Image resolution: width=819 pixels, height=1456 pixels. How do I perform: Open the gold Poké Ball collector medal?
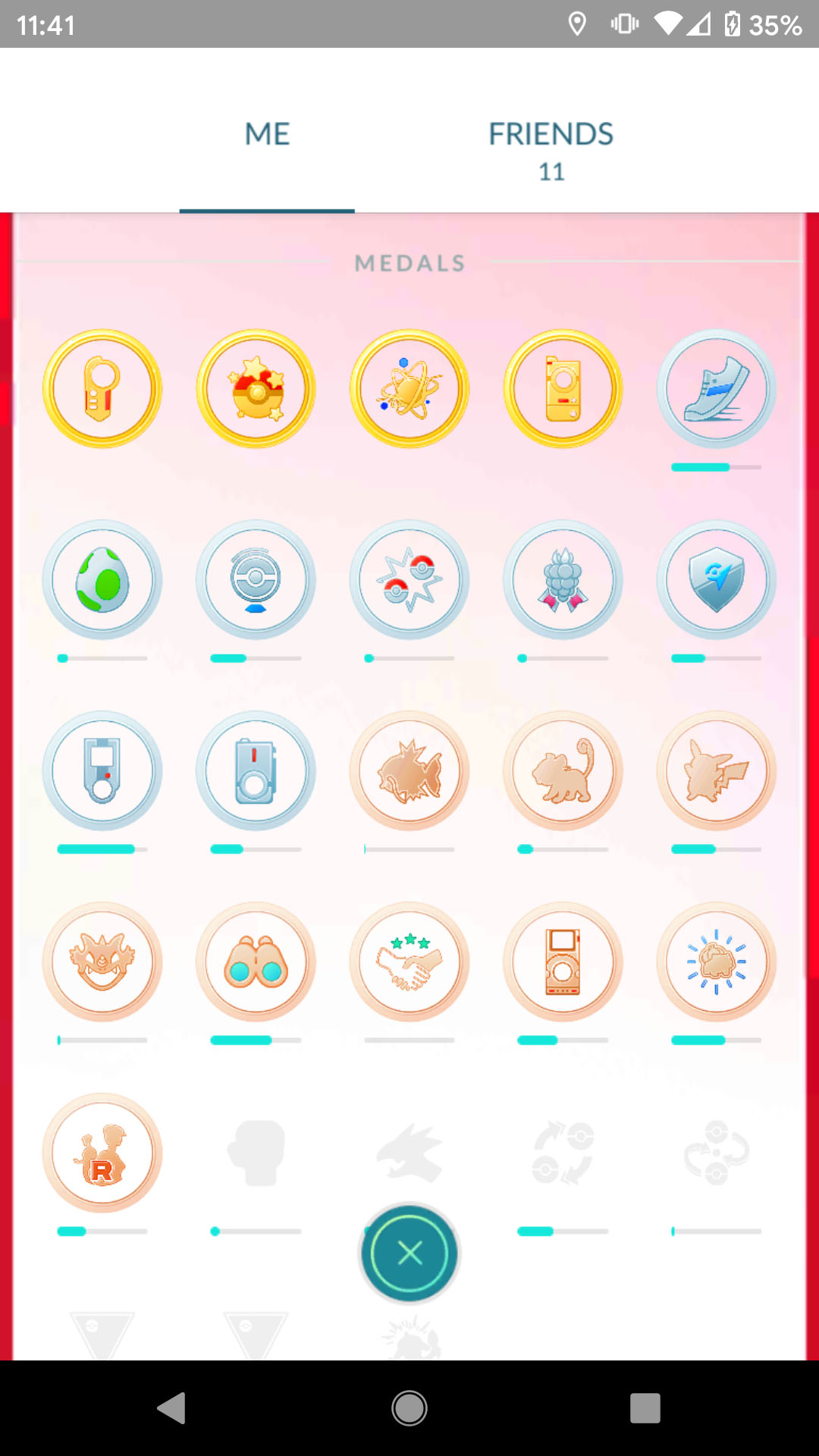pos(256,389)
